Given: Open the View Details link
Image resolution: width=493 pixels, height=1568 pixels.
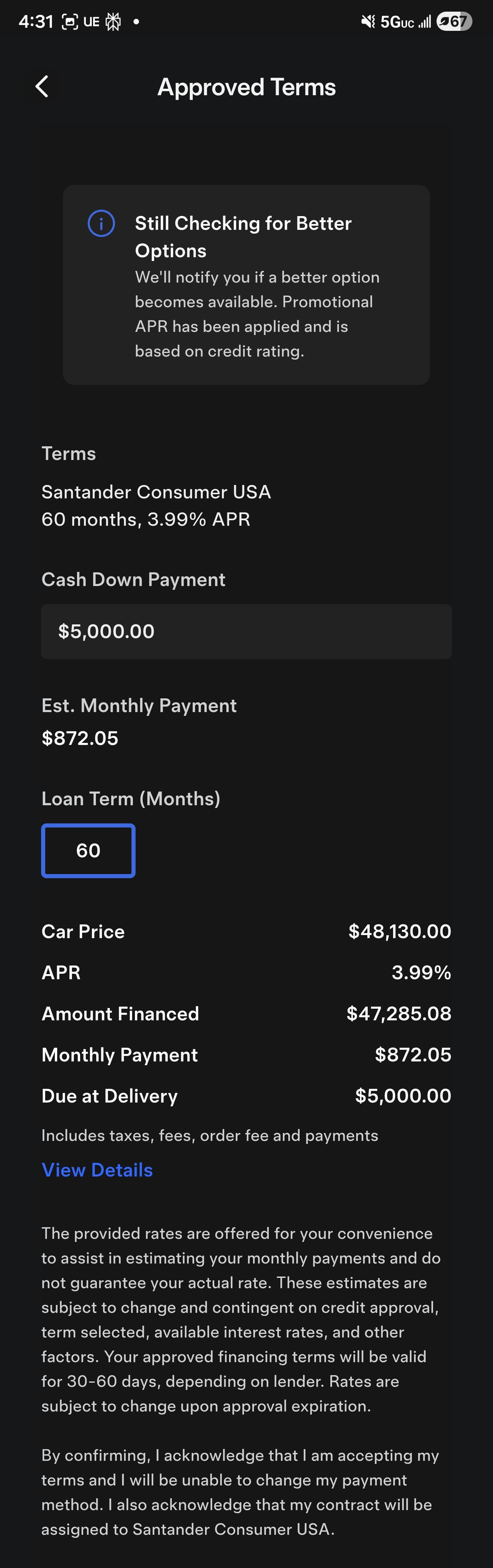Looking at the screenshot, I should pyautogui.click(x=97, y=1169).
